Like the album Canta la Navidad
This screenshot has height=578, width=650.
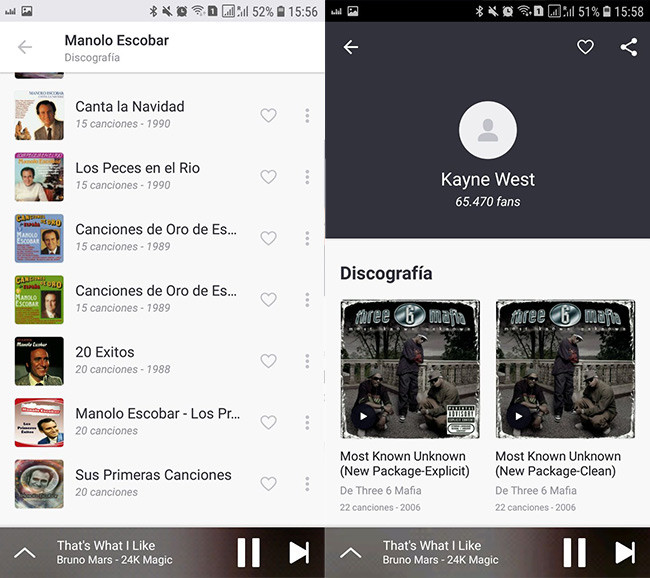(268, 116)
